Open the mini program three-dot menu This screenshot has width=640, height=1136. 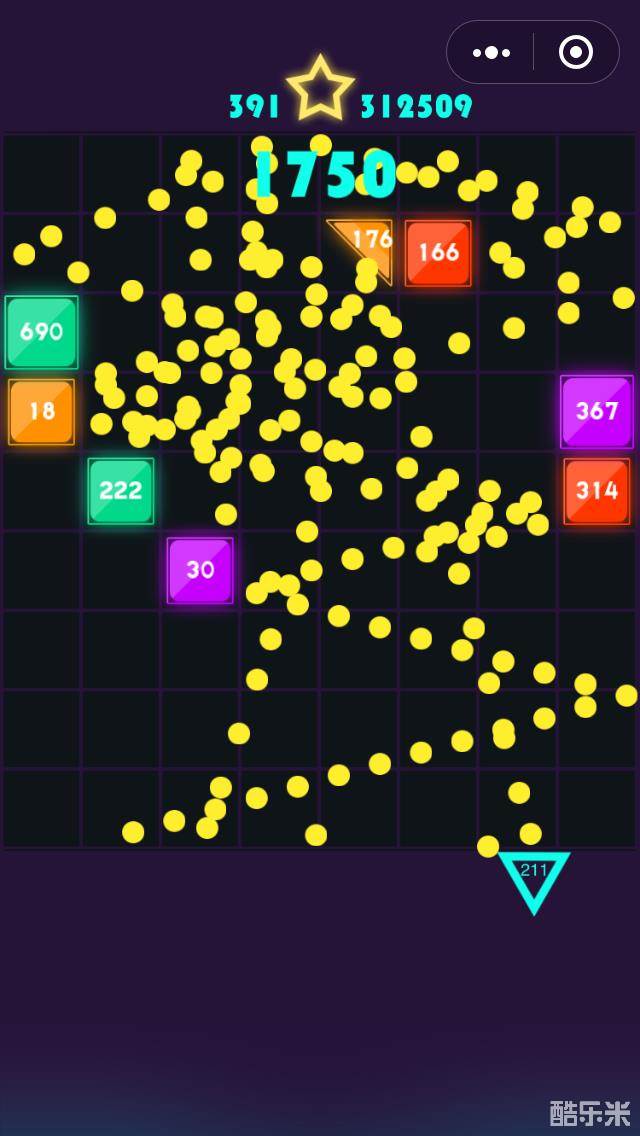491,52
